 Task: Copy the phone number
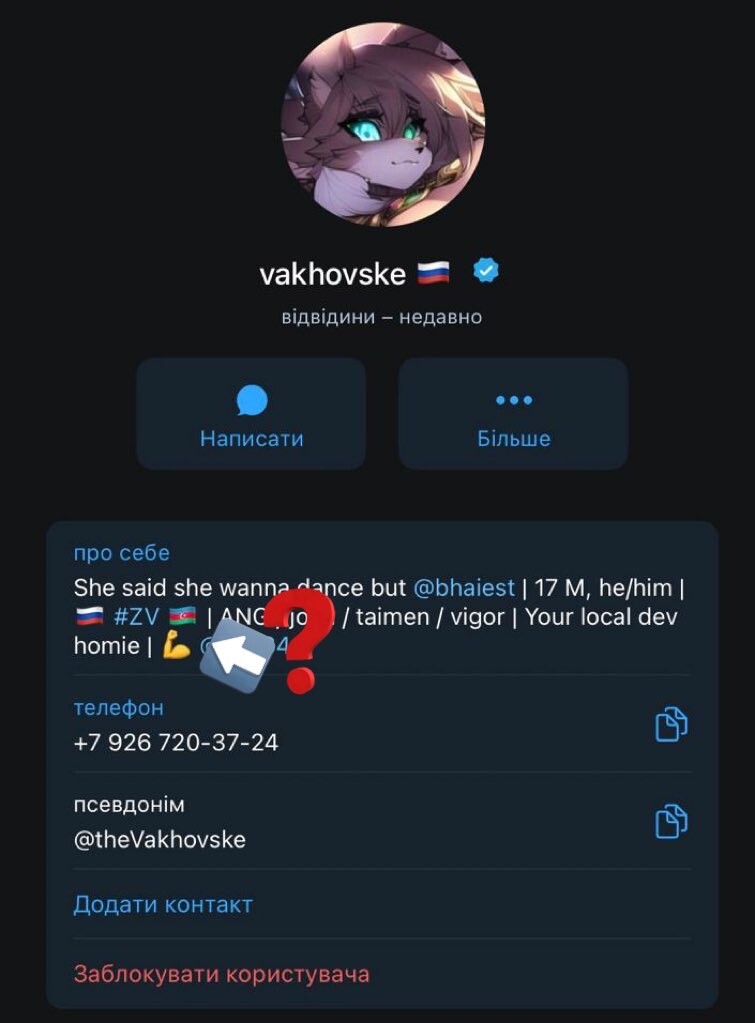pos(671,724)
